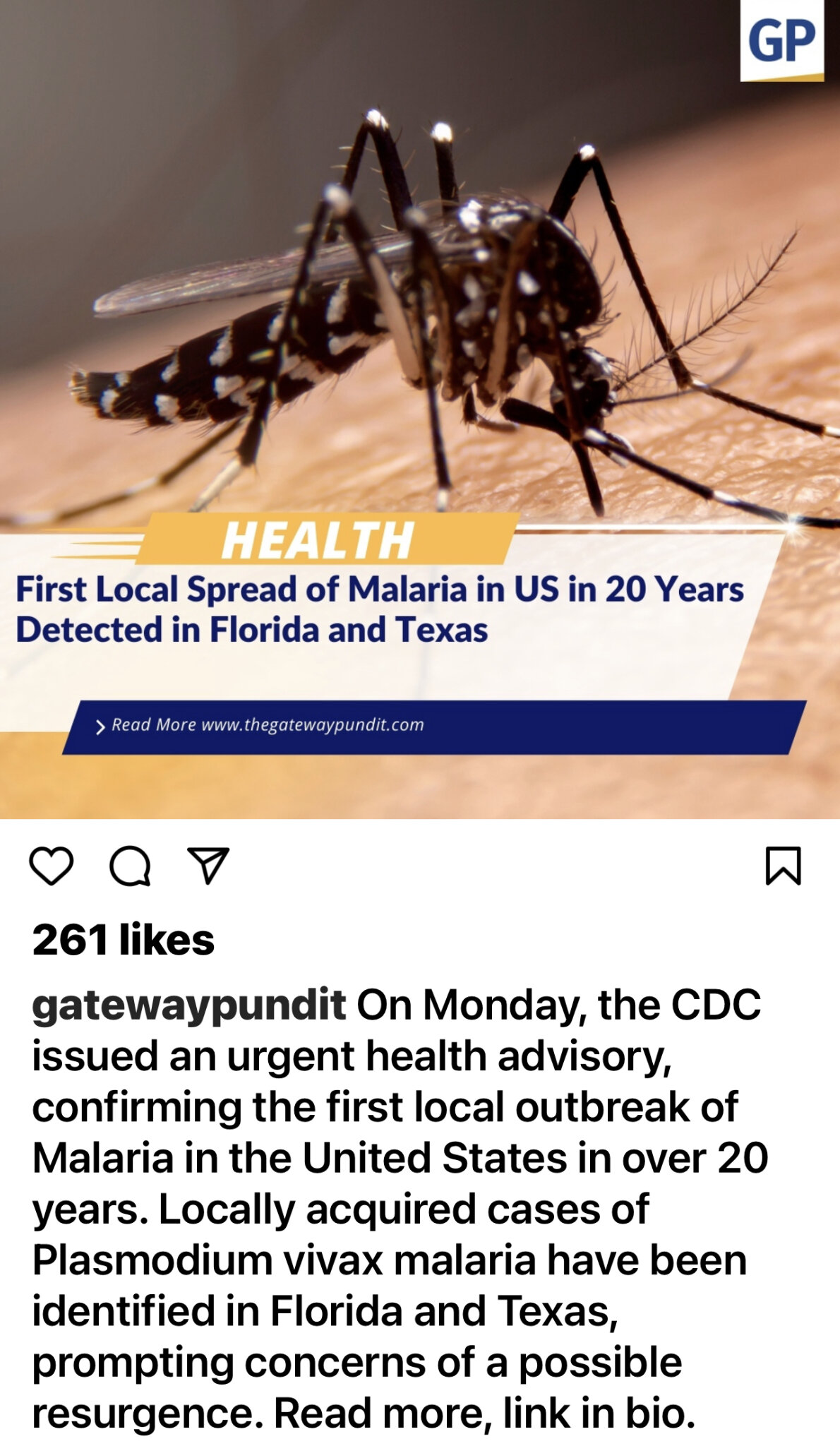Screen dimensions: 840x1446
Task: View who liked via 261 likes
Action: [124, 940]
